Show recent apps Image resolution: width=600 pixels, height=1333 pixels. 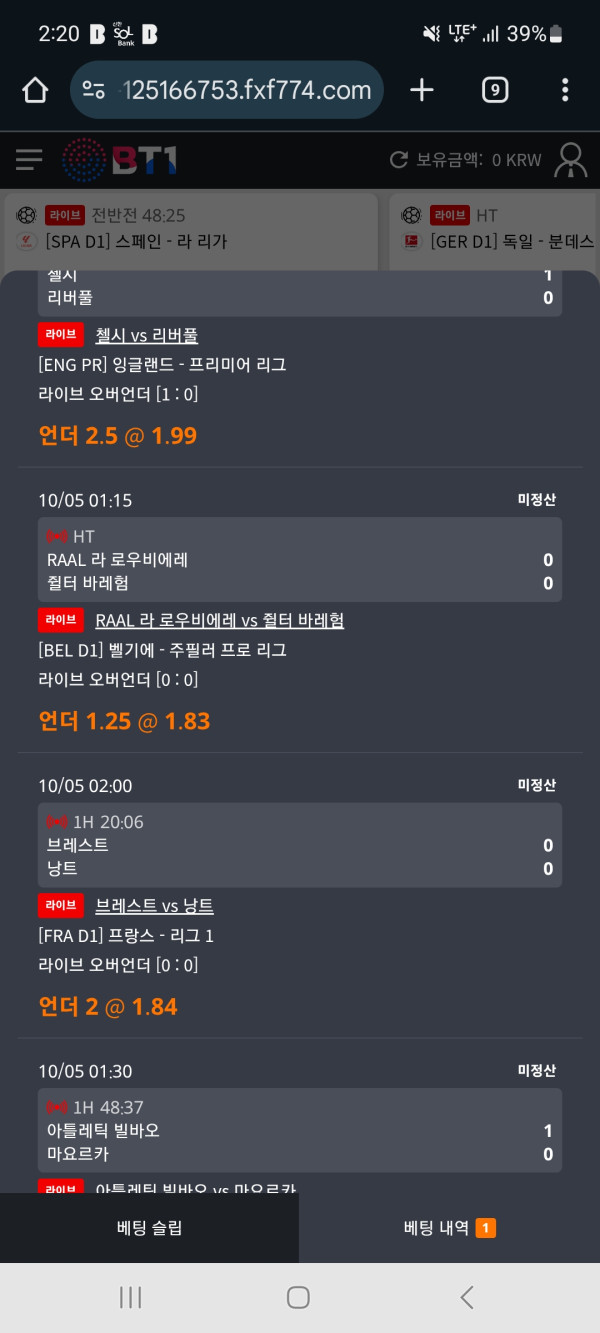pos(130,1298)
